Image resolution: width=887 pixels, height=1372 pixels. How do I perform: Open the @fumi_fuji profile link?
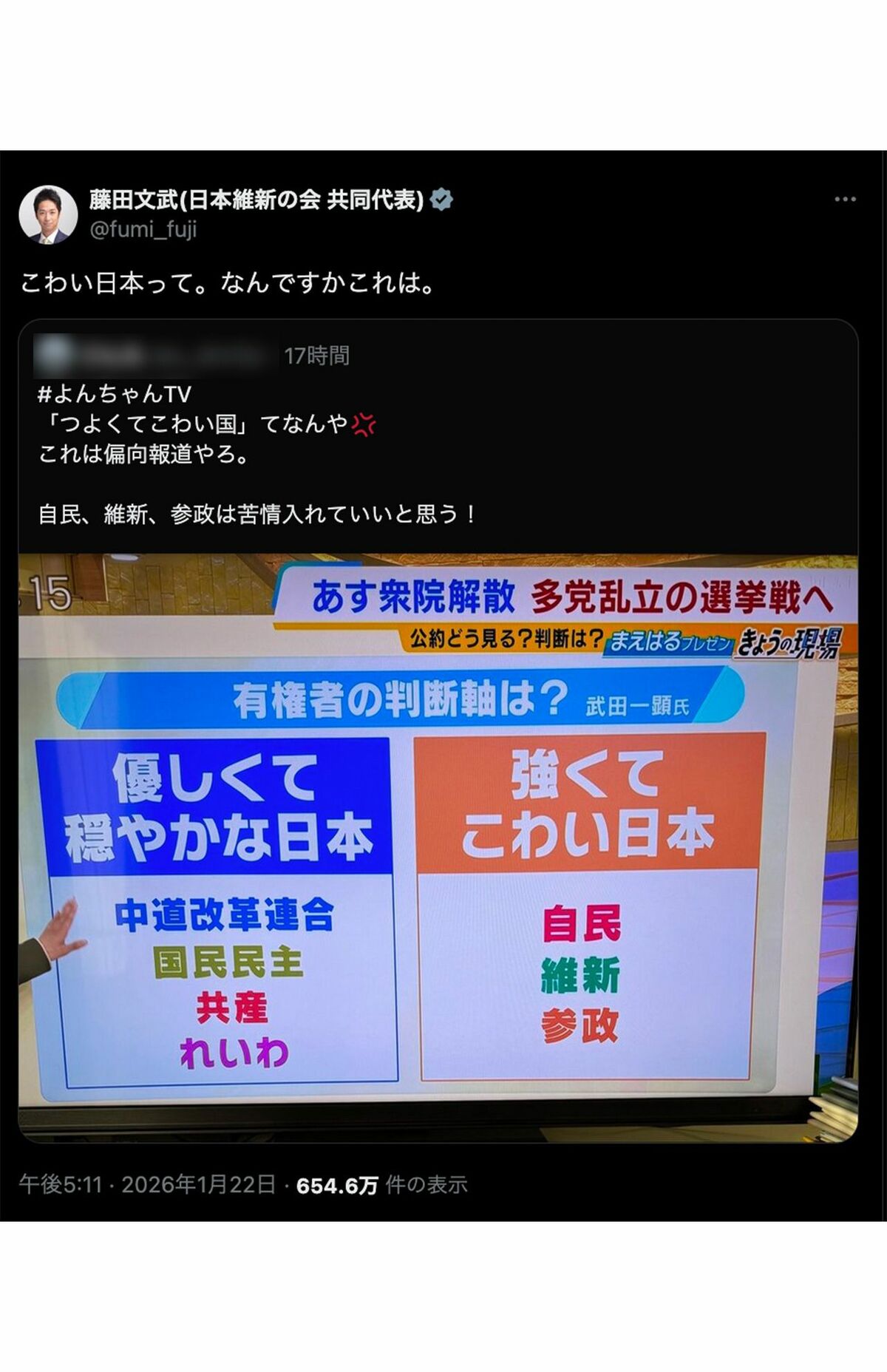[x=143, y=230]
